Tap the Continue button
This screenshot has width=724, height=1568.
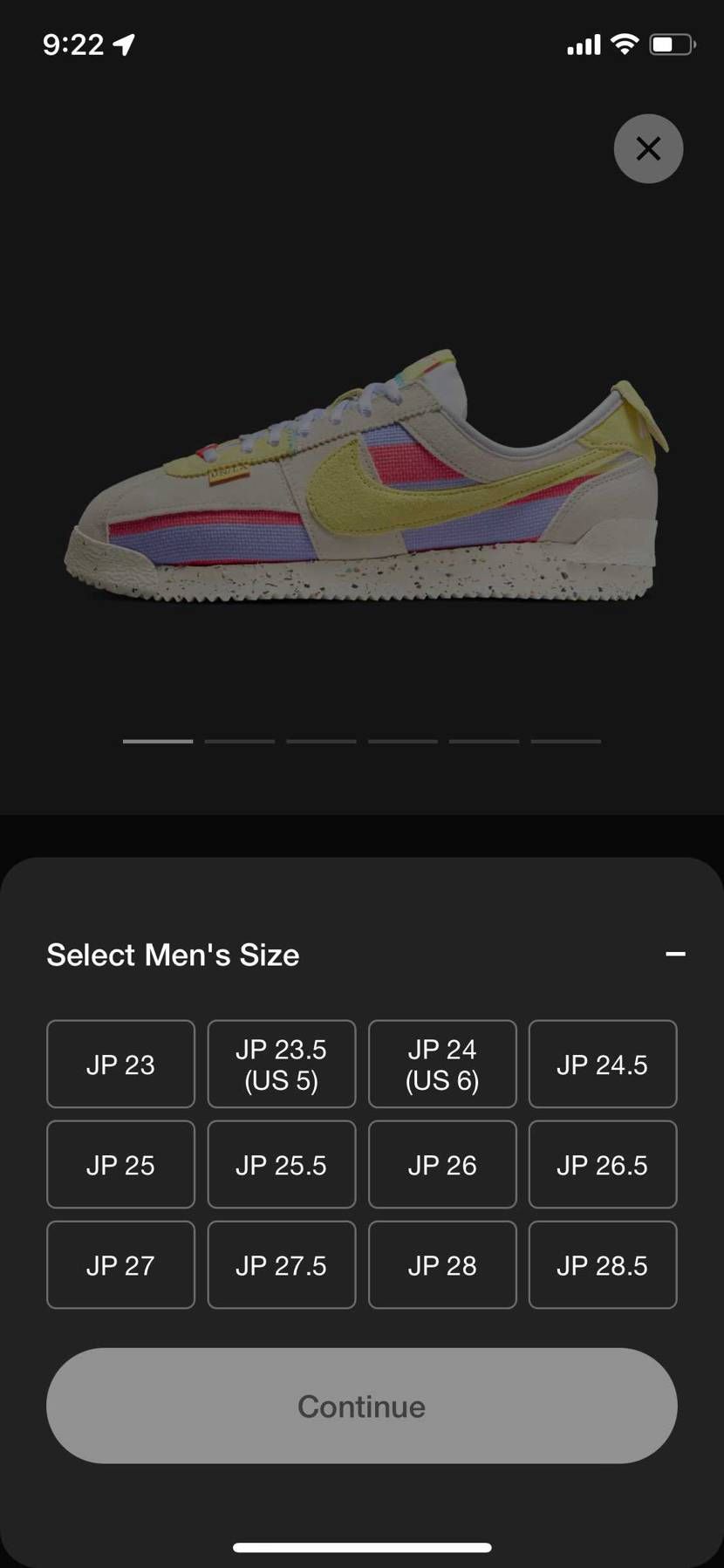(x=361, y=1406)
